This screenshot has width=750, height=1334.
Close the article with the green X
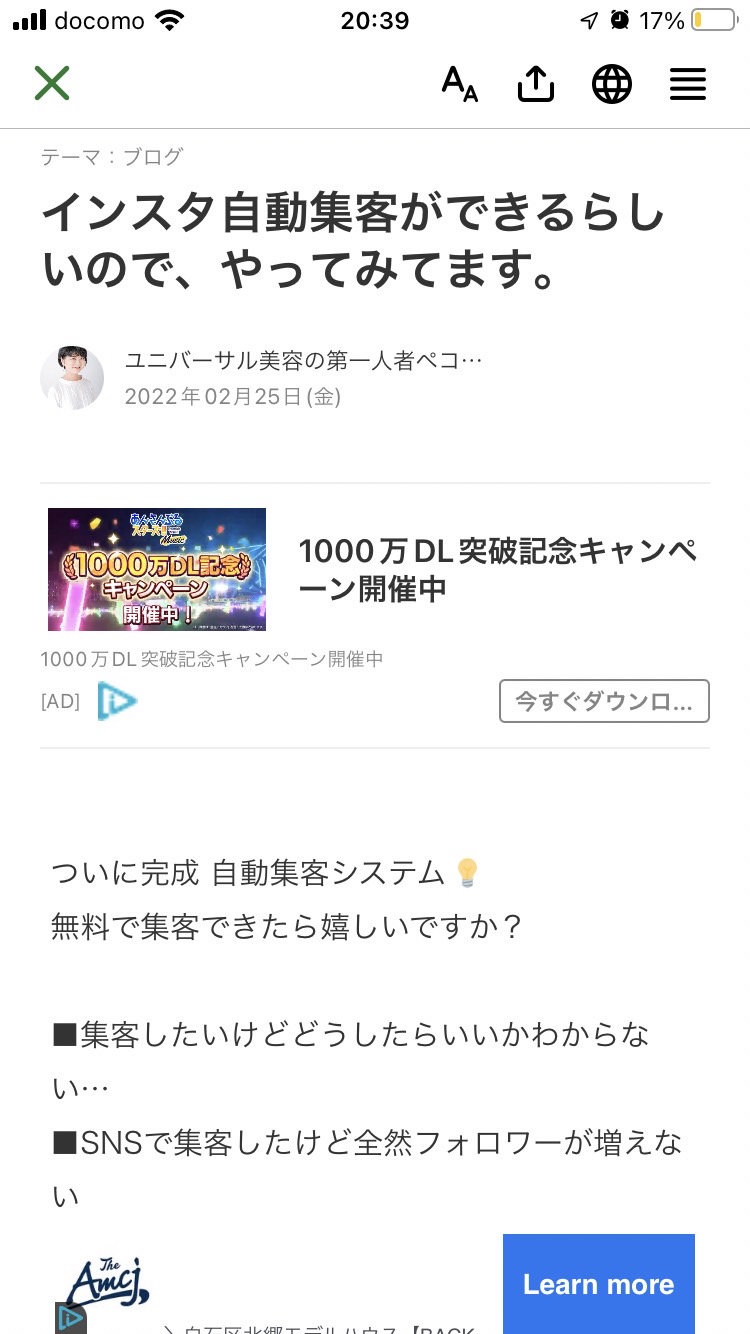pyautogui.click(x=52, y=83)
